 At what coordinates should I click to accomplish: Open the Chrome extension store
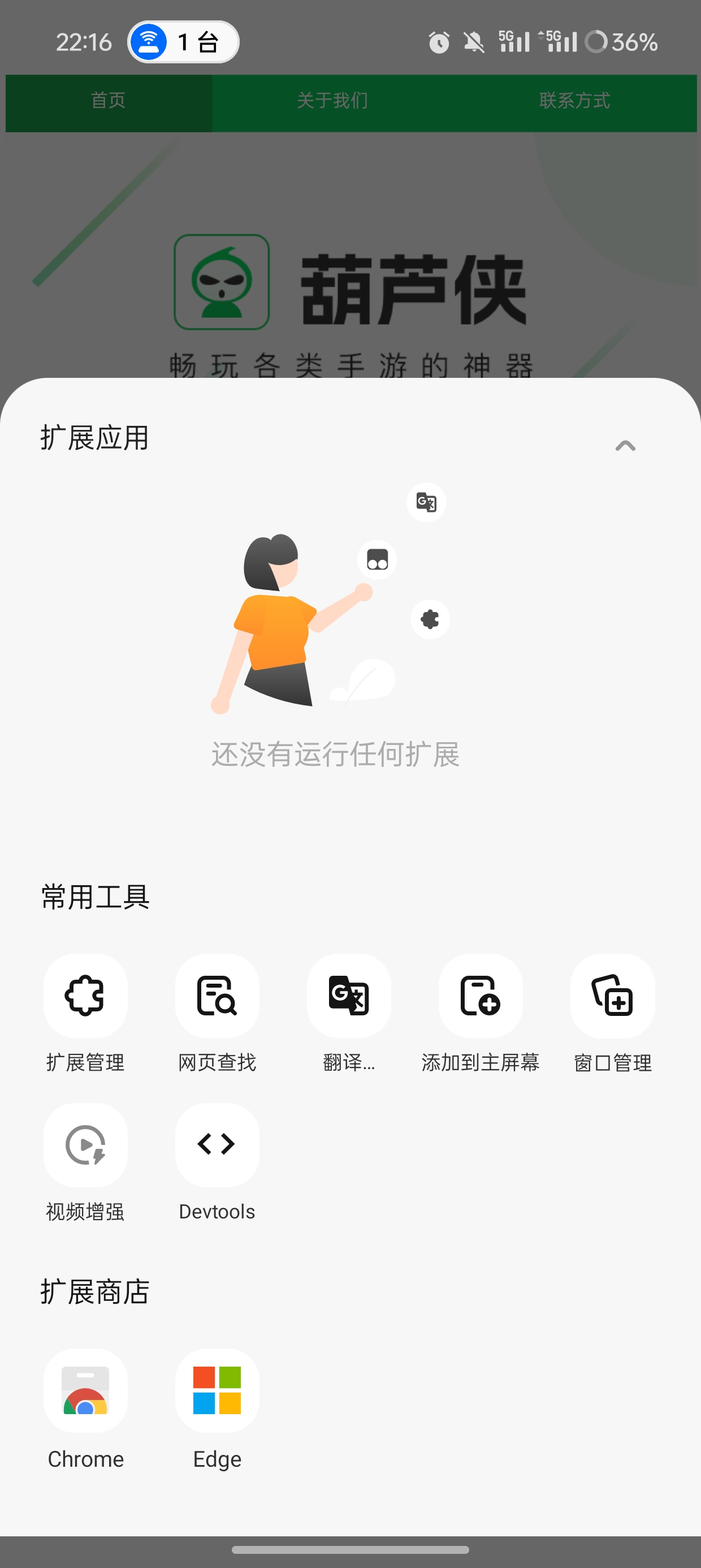(x=85, y=1391)
